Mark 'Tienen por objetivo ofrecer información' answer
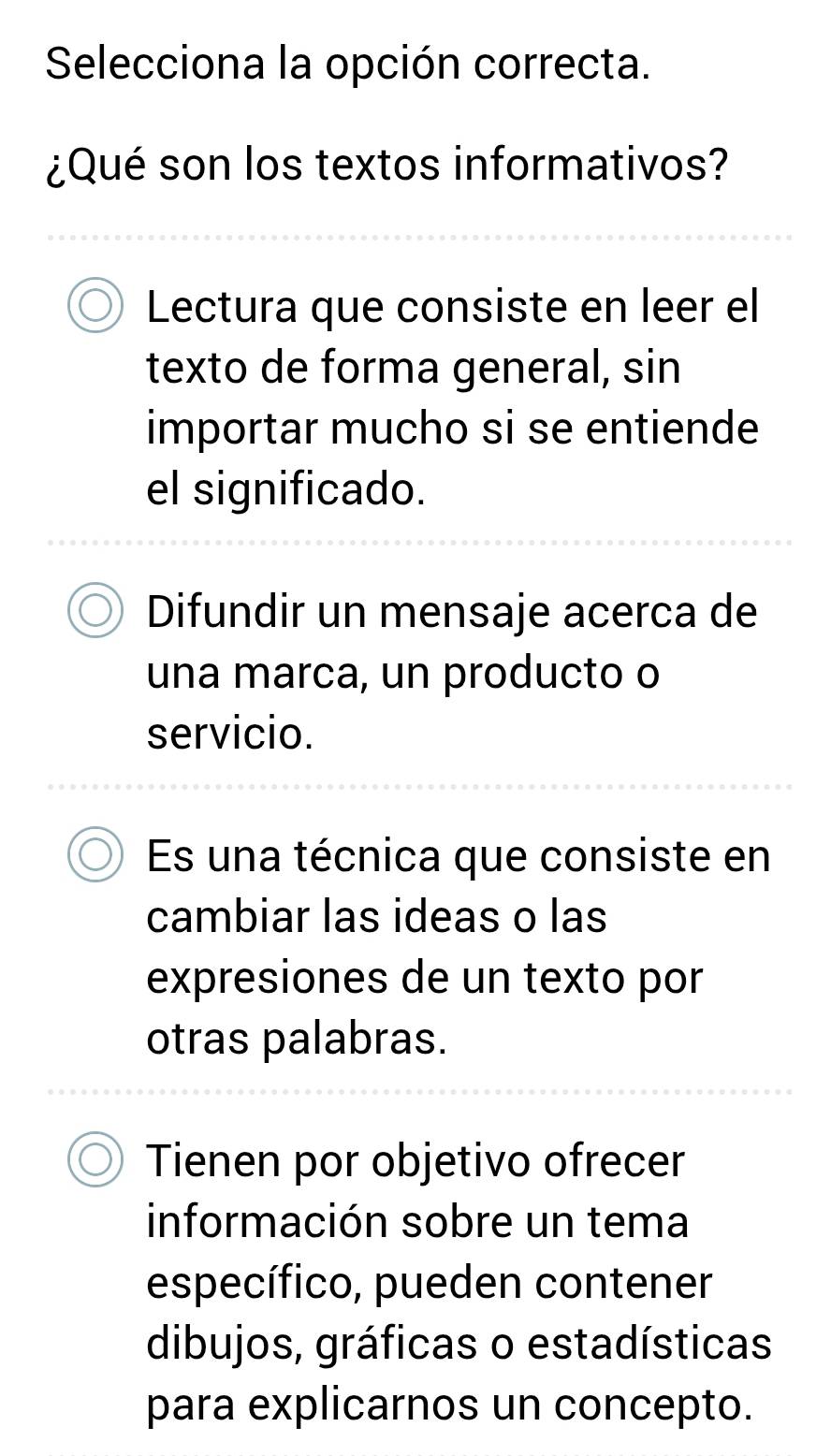 pyautogui.click(x=95, y=1160)
